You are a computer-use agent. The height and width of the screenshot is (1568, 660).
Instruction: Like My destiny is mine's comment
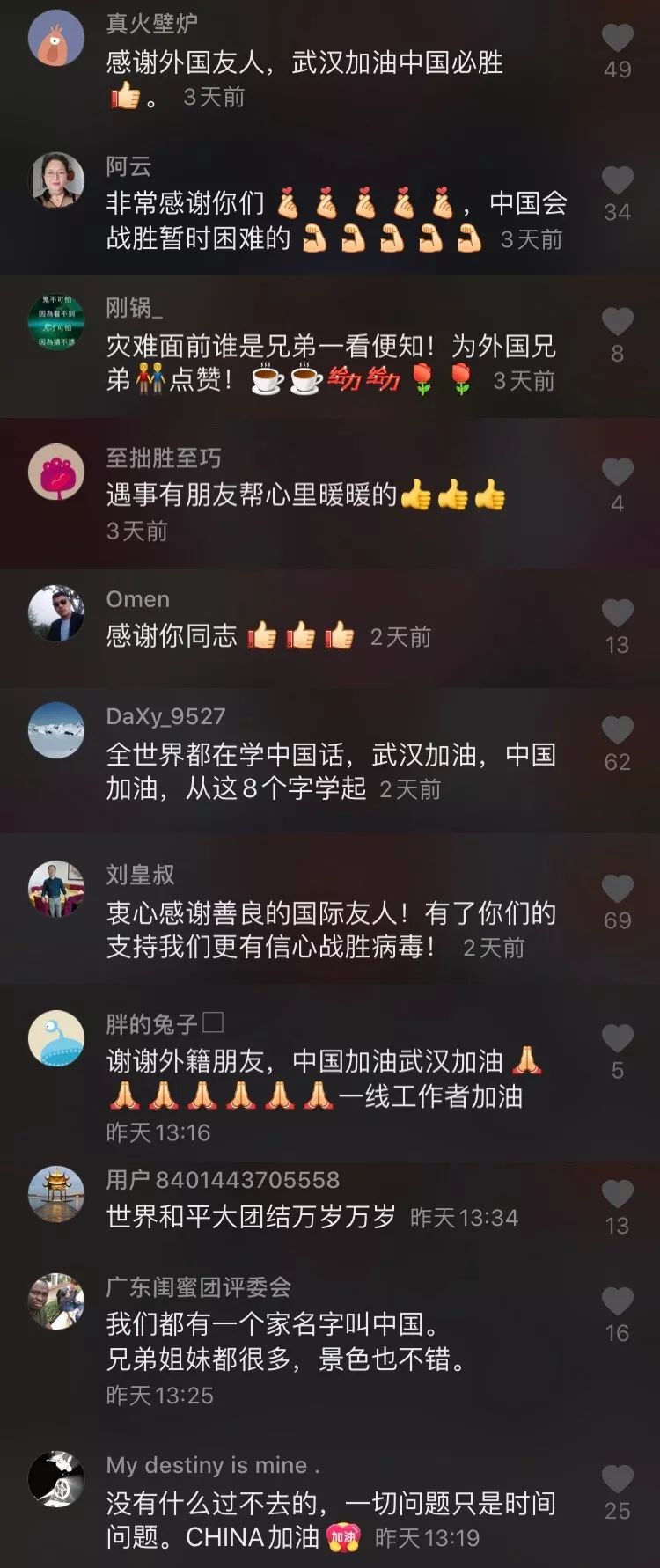click(x=617, y=1479)
